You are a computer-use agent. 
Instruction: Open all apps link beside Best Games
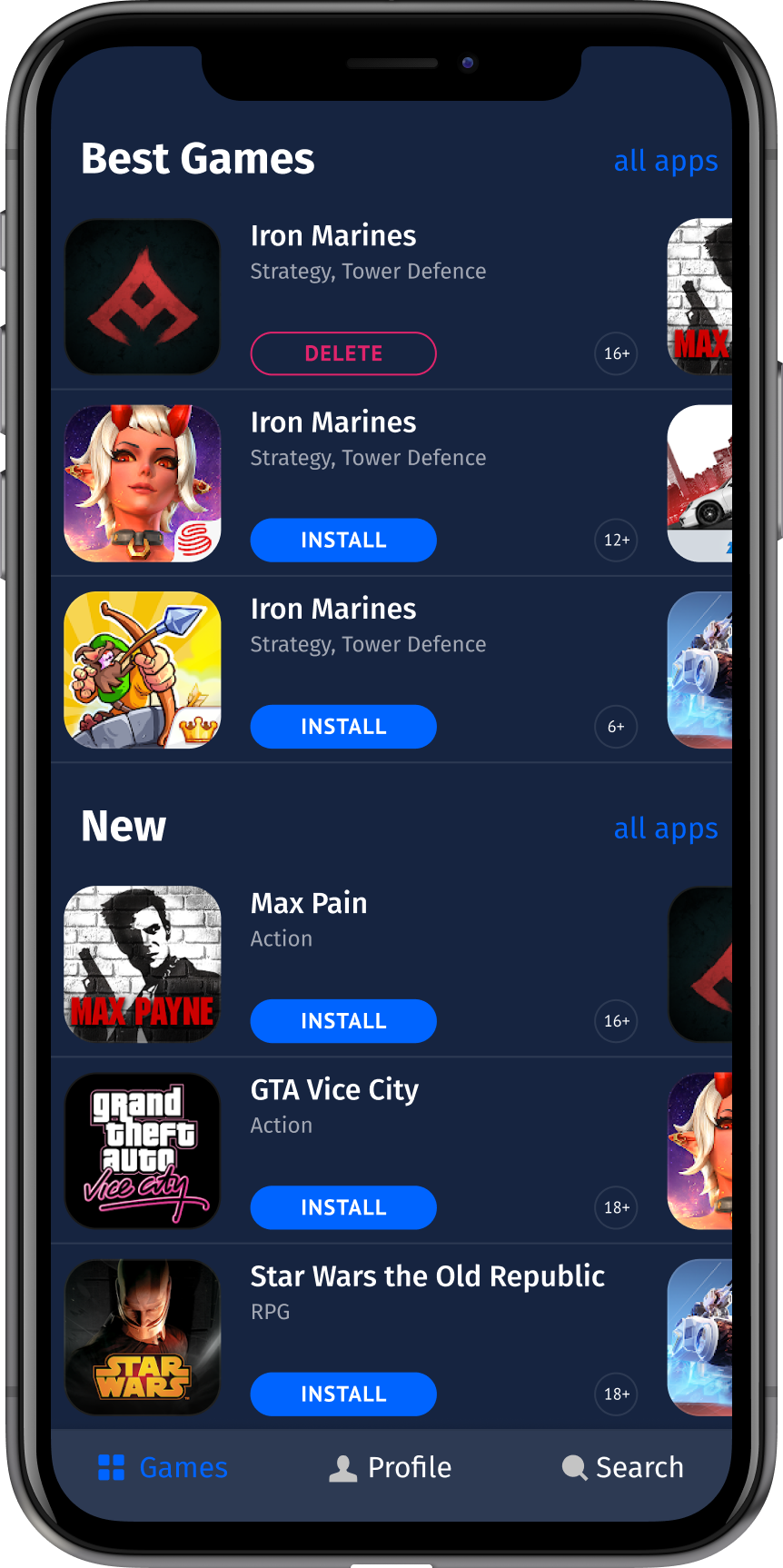click(665, 162)
